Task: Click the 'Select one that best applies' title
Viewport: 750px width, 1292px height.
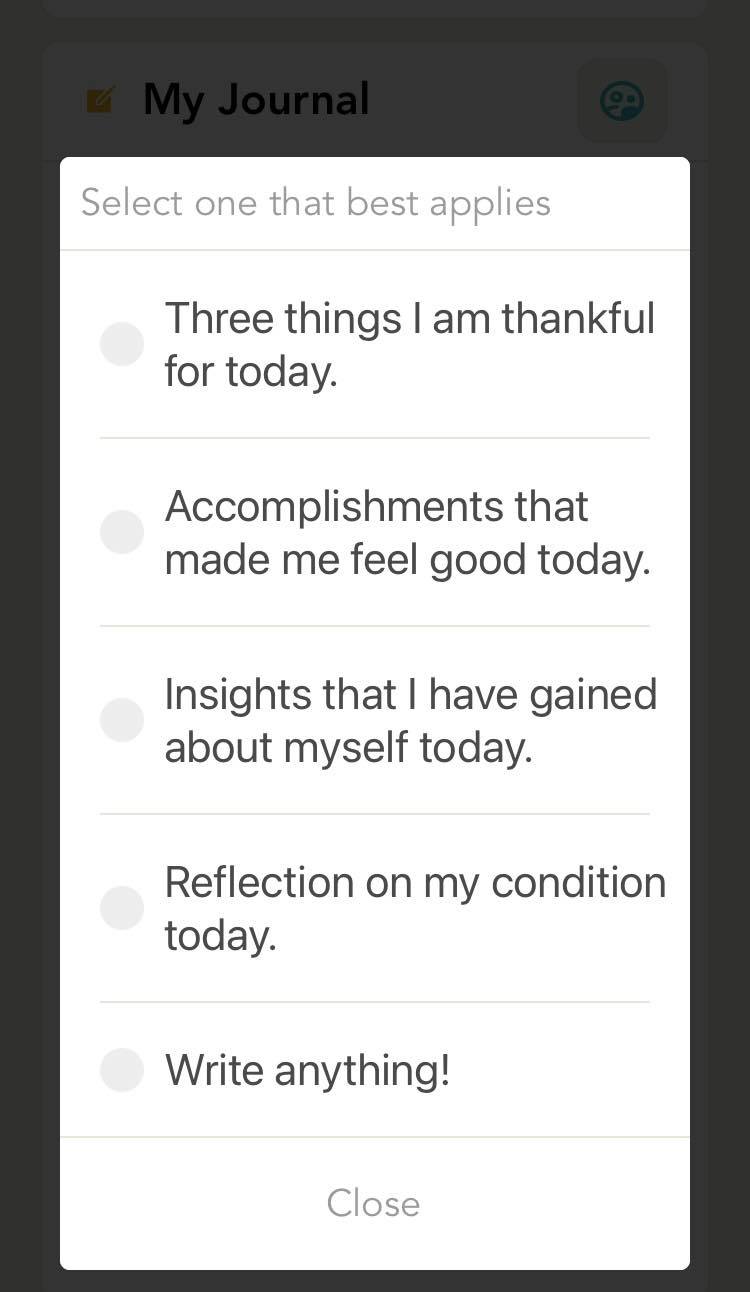Action: pyautogui.click(x=316, y=203)
